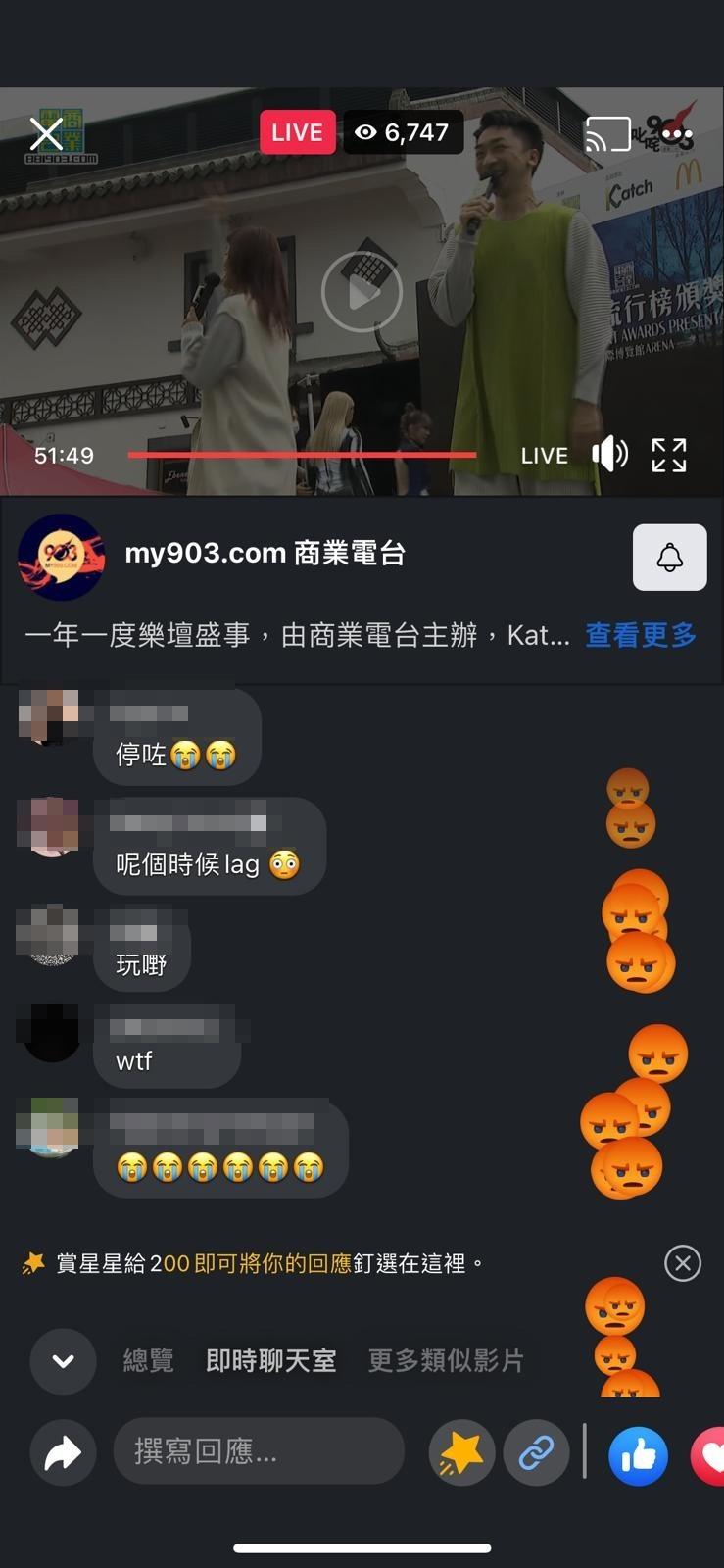Switch to the 即時聊天室 tab
The height and width of the screenshot is (1568, 724).
coord(271,1360)
